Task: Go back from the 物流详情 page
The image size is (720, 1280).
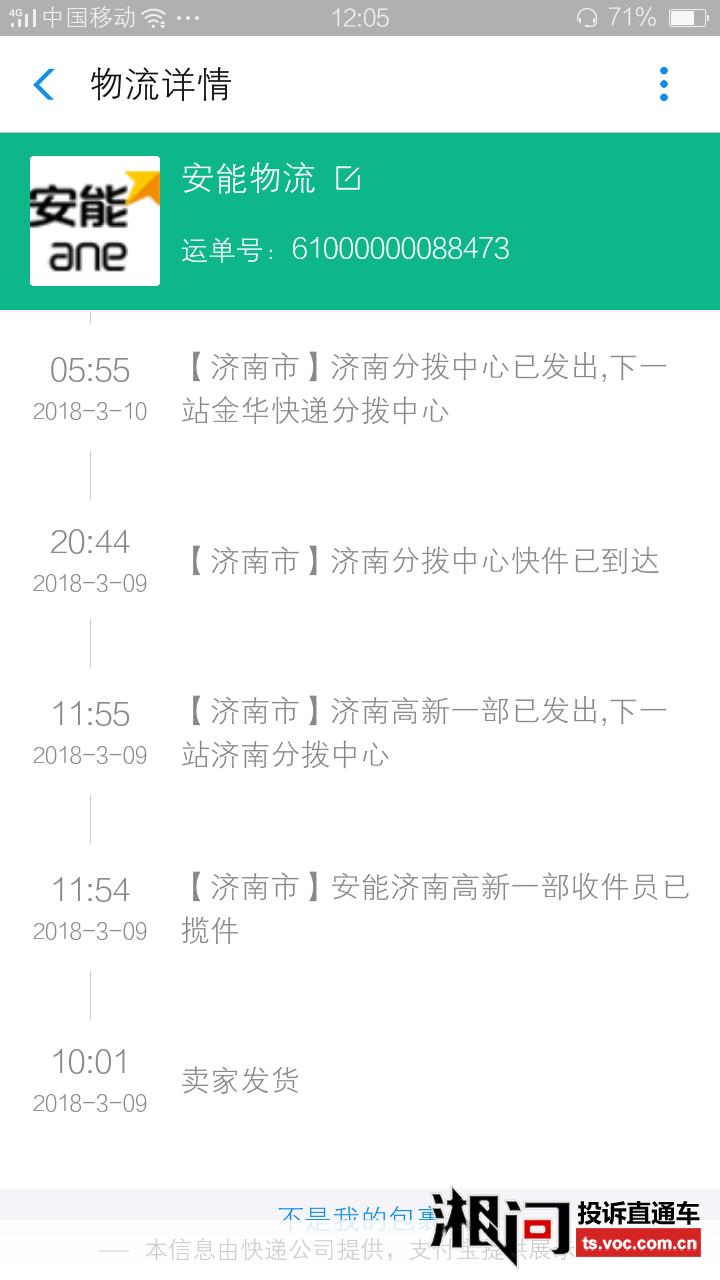Action: [43, 85]
